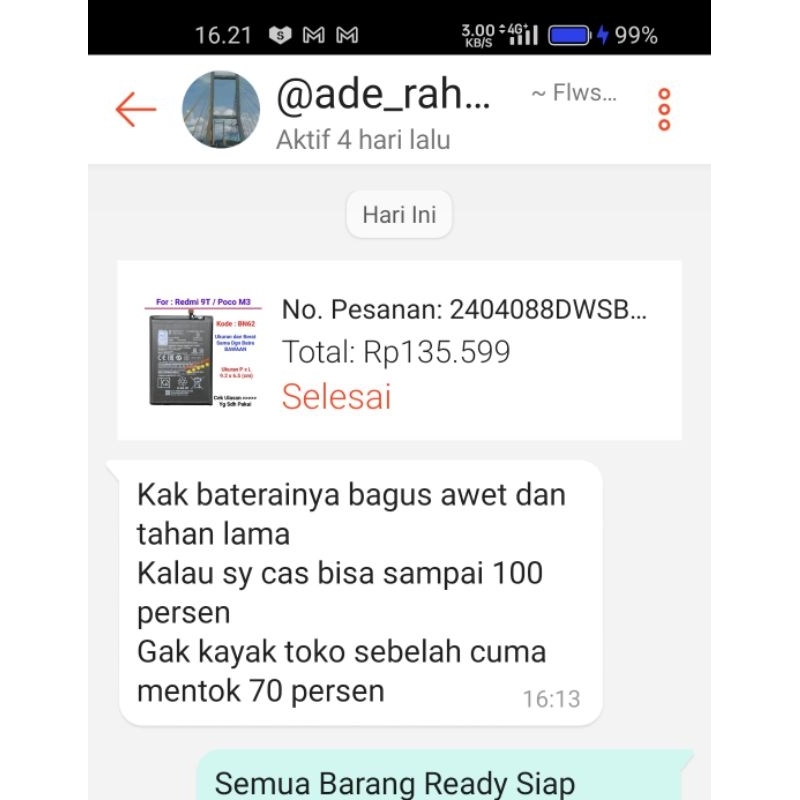Screen dimensions: 800x800
Task: Go back using the orange arrow
Action: [136, 109]
